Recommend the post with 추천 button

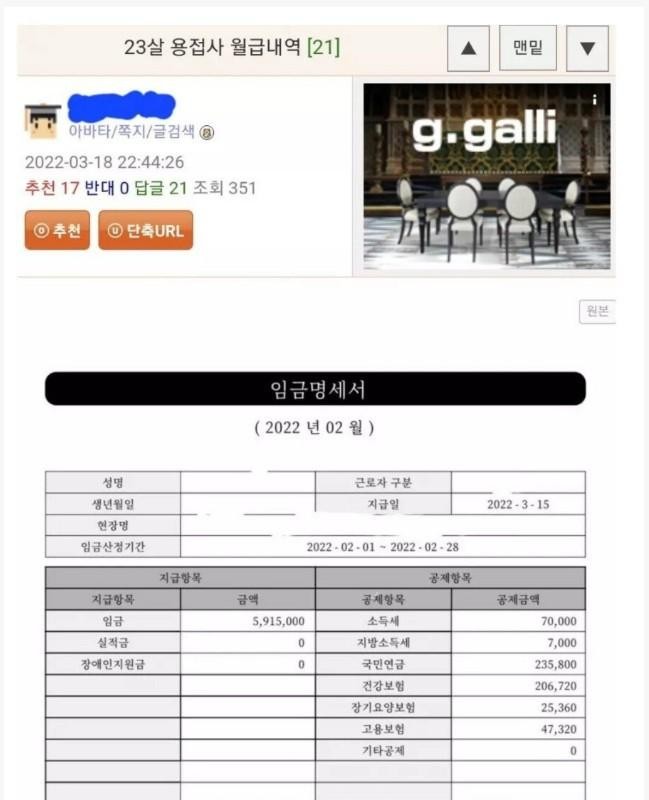coord(57,230)
